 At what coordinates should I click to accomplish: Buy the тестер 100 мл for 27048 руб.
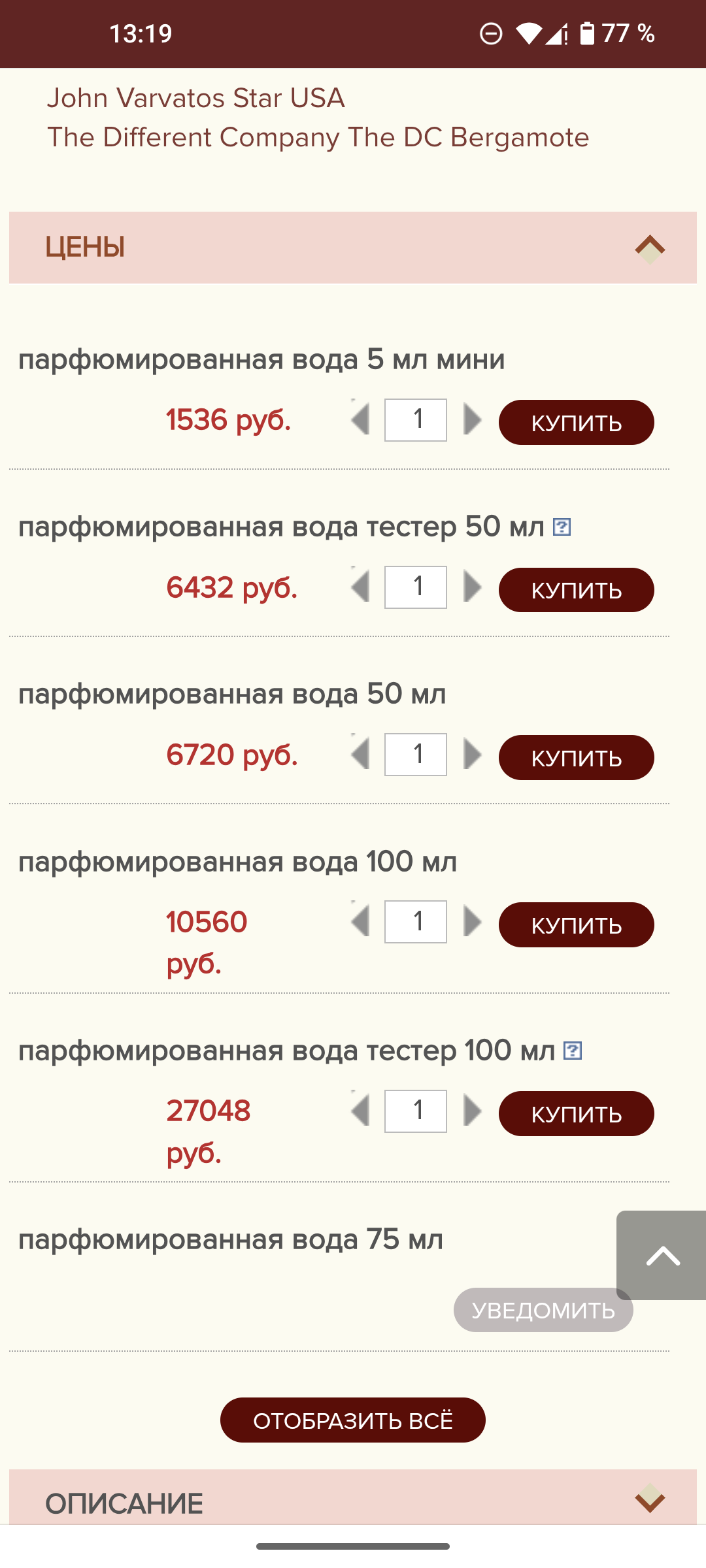(576, 1114)
